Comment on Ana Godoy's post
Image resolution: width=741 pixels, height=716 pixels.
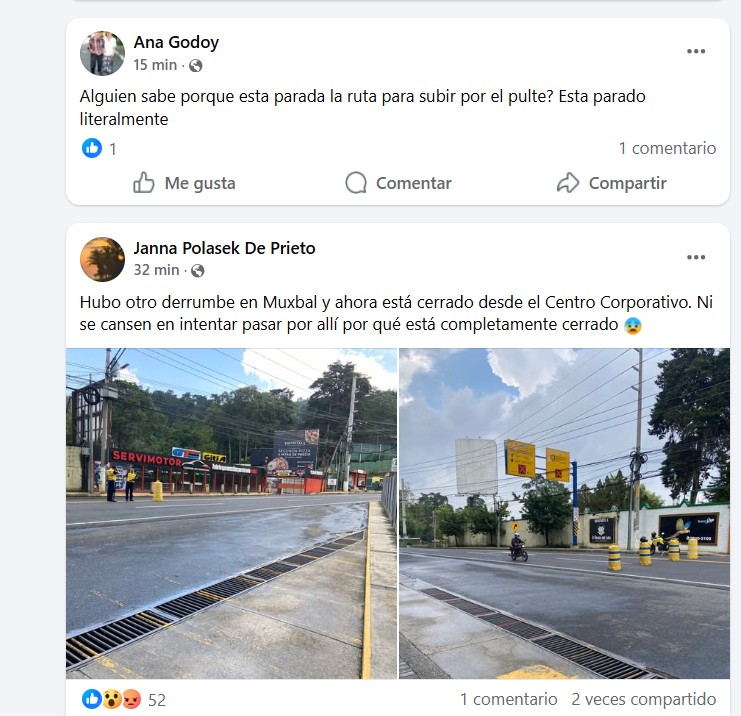tap(398, 183)
